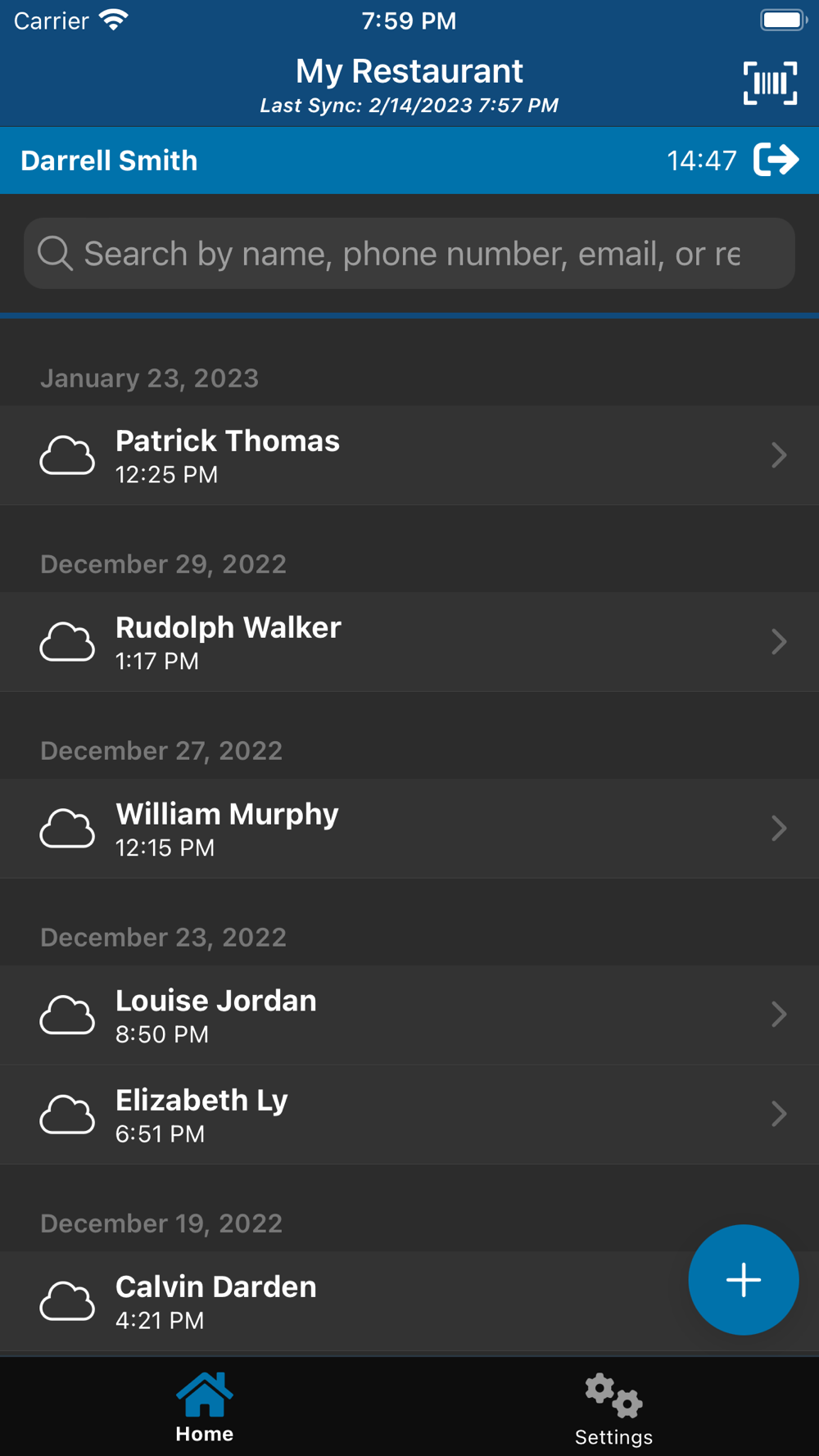Open Rudolph Walker's entry

click(x=409, y=642)
